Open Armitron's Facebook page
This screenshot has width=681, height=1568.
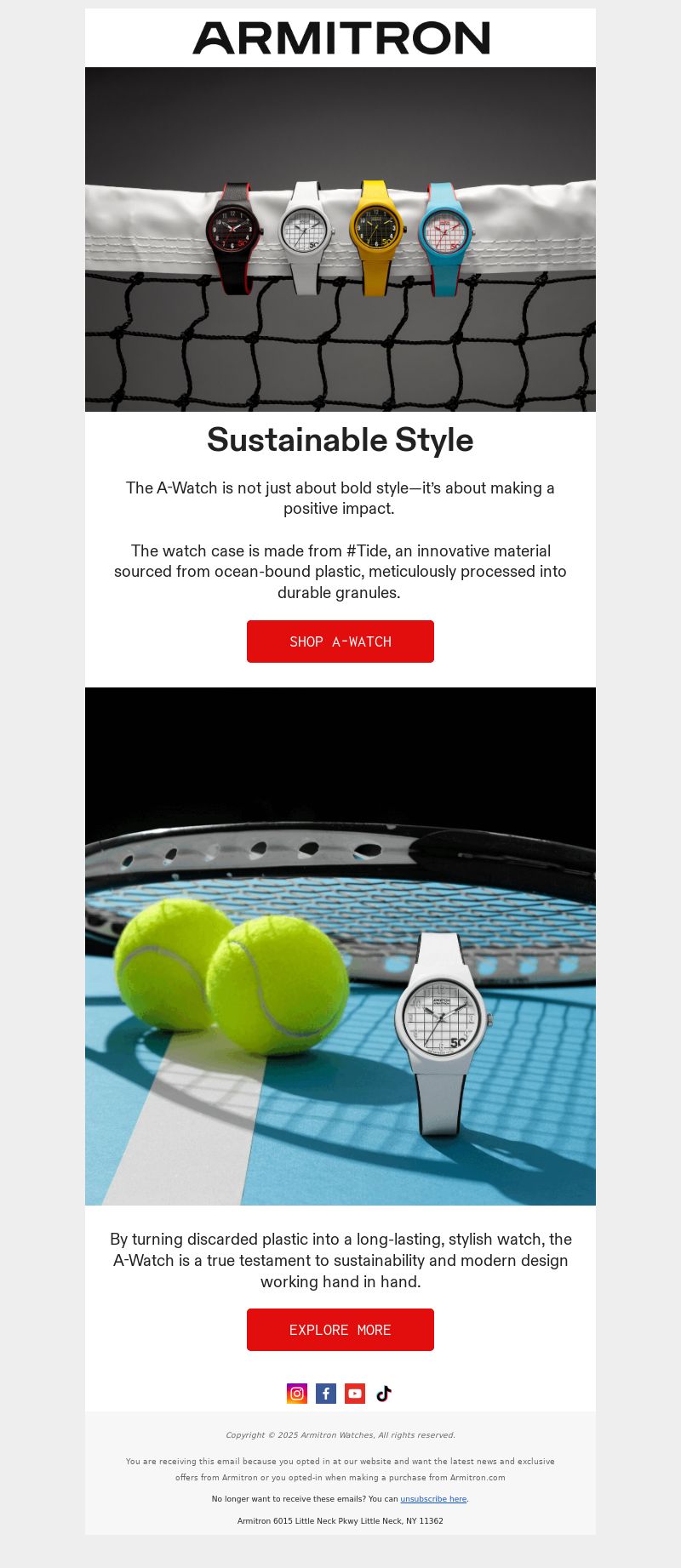point(326,1394)
